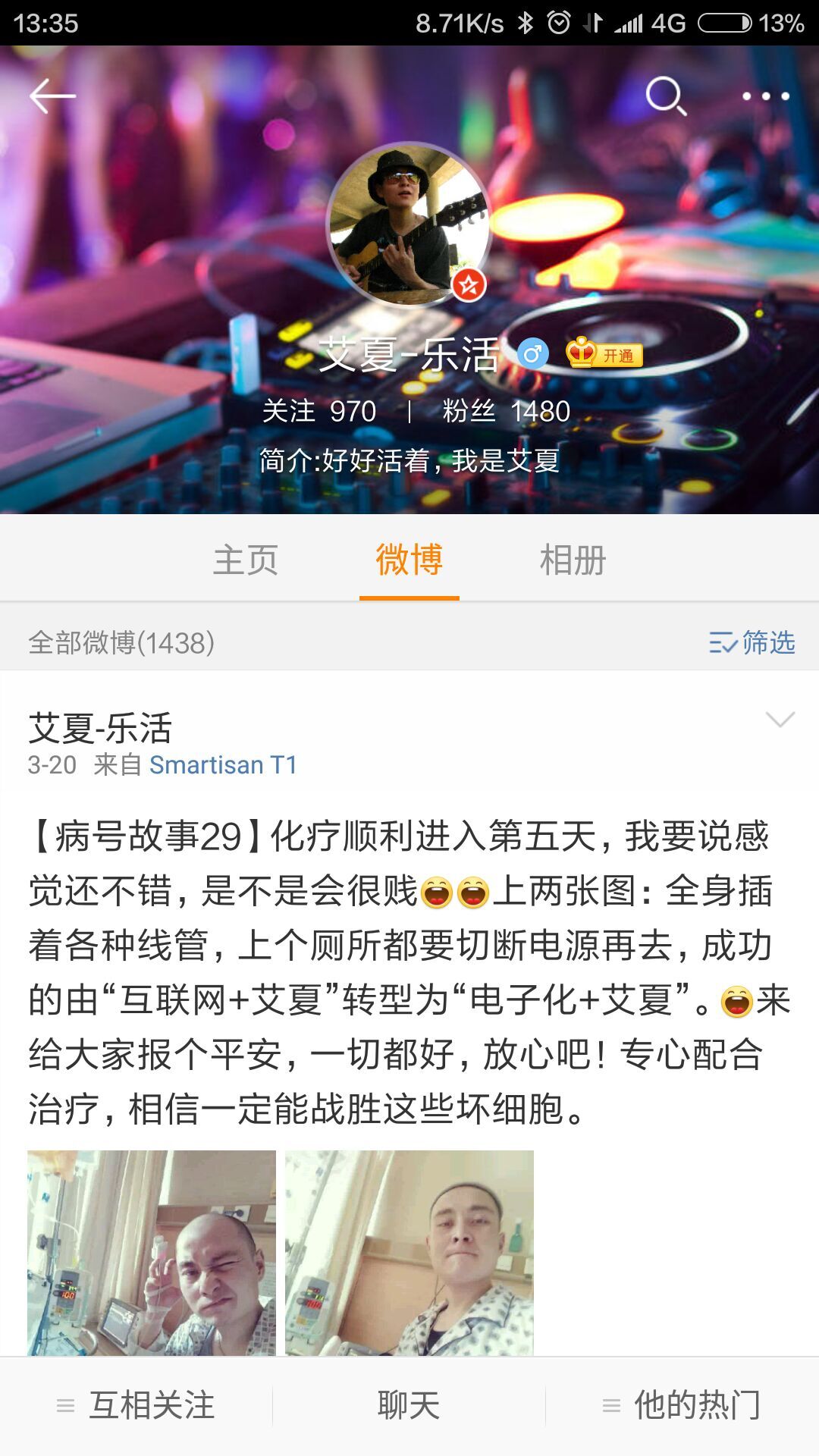Open the 关注 970 following list
The image size is (819, 1456).
[319, 411]
